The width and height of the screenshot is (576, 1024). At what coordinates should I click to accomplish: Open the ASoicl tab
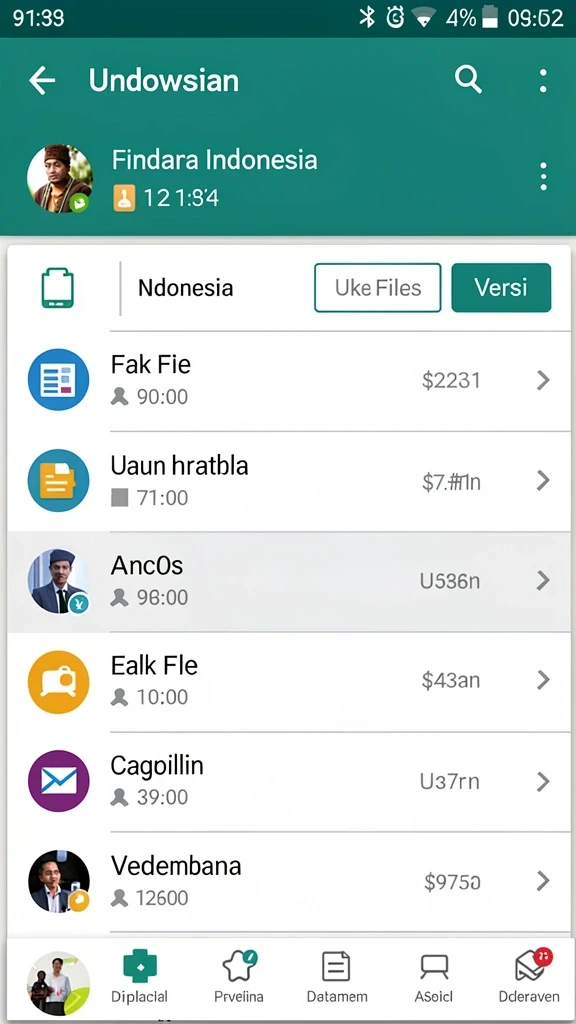pyautogui.click(x=434, y=977)
